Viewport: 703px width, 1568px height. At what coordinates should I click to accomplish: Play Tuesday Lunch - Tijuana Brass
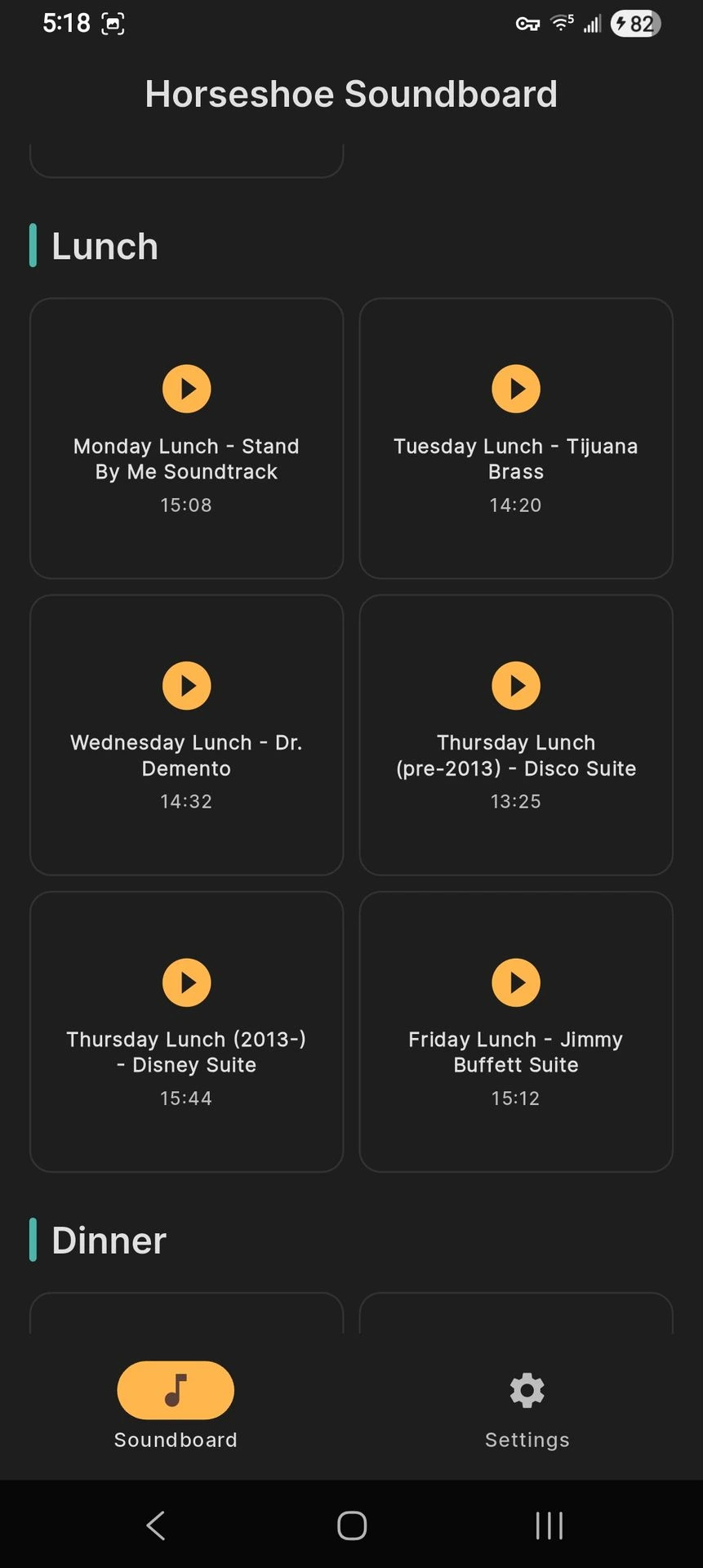click(515, 389)
